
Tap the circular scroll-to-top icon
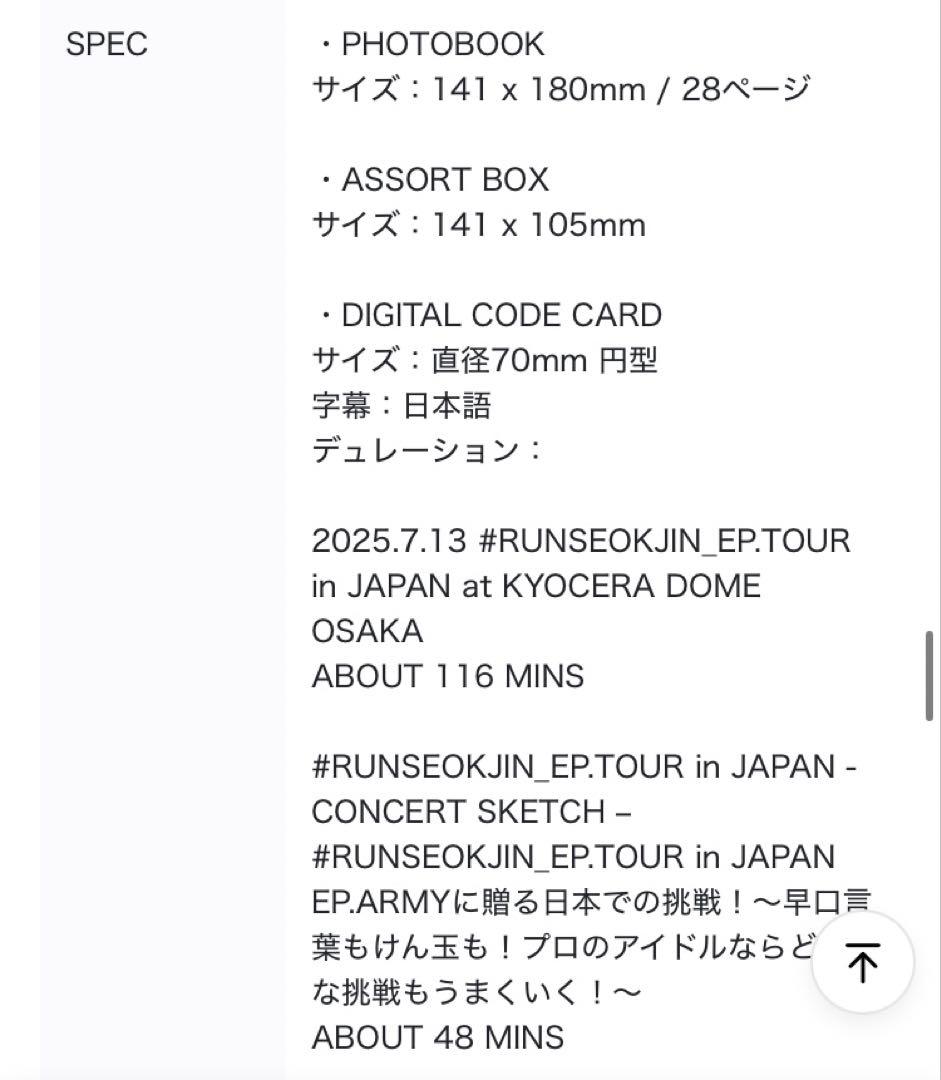pos(861,963)
